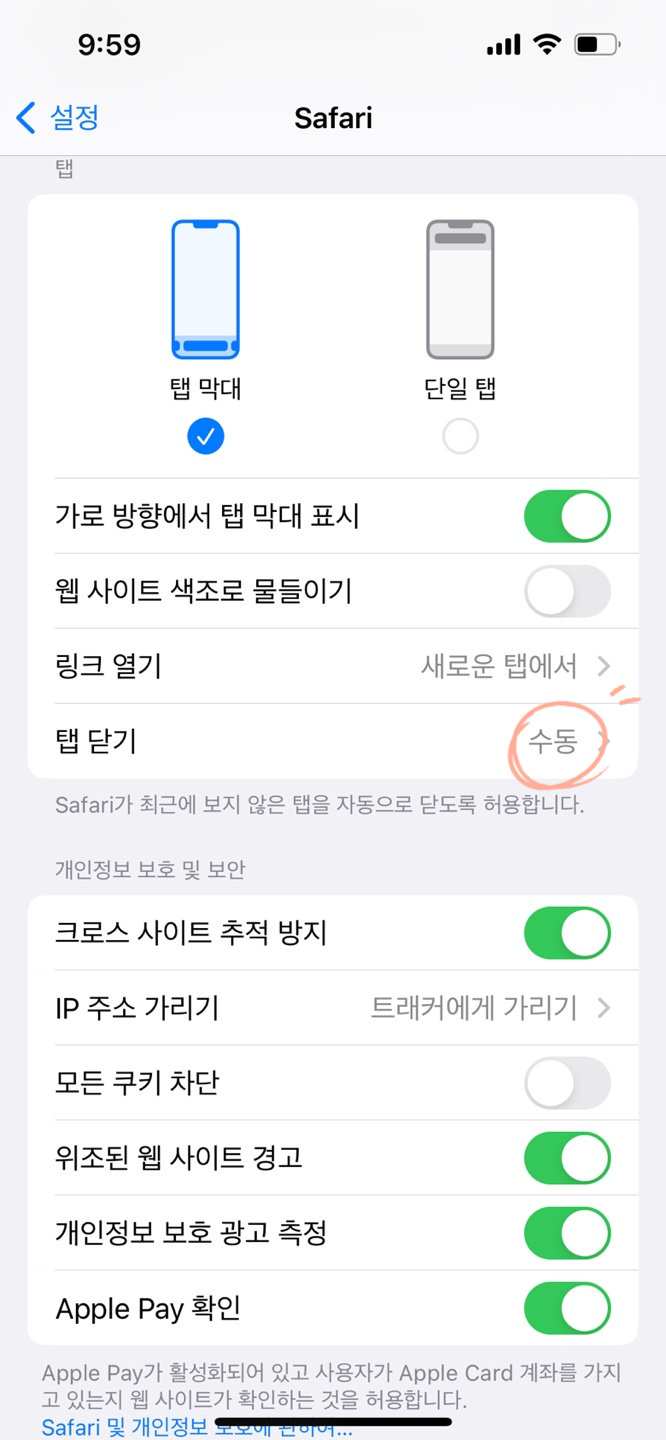This screenshot has height=1440, width=666.
Task: Toggle 개인정보 보호 광고 측정
Action: pos(567,1233)
